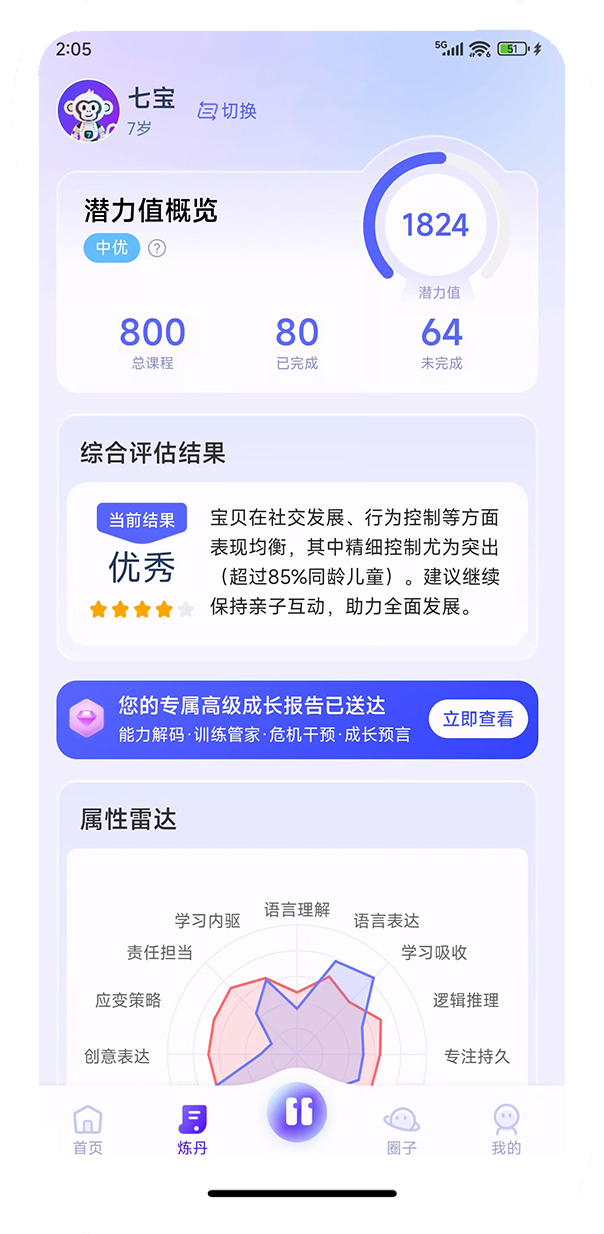The width and height of the screenshot is (604, 1234).
Task: Tap 立即查看 to view the growth report
Action: (x=478, y=719)
